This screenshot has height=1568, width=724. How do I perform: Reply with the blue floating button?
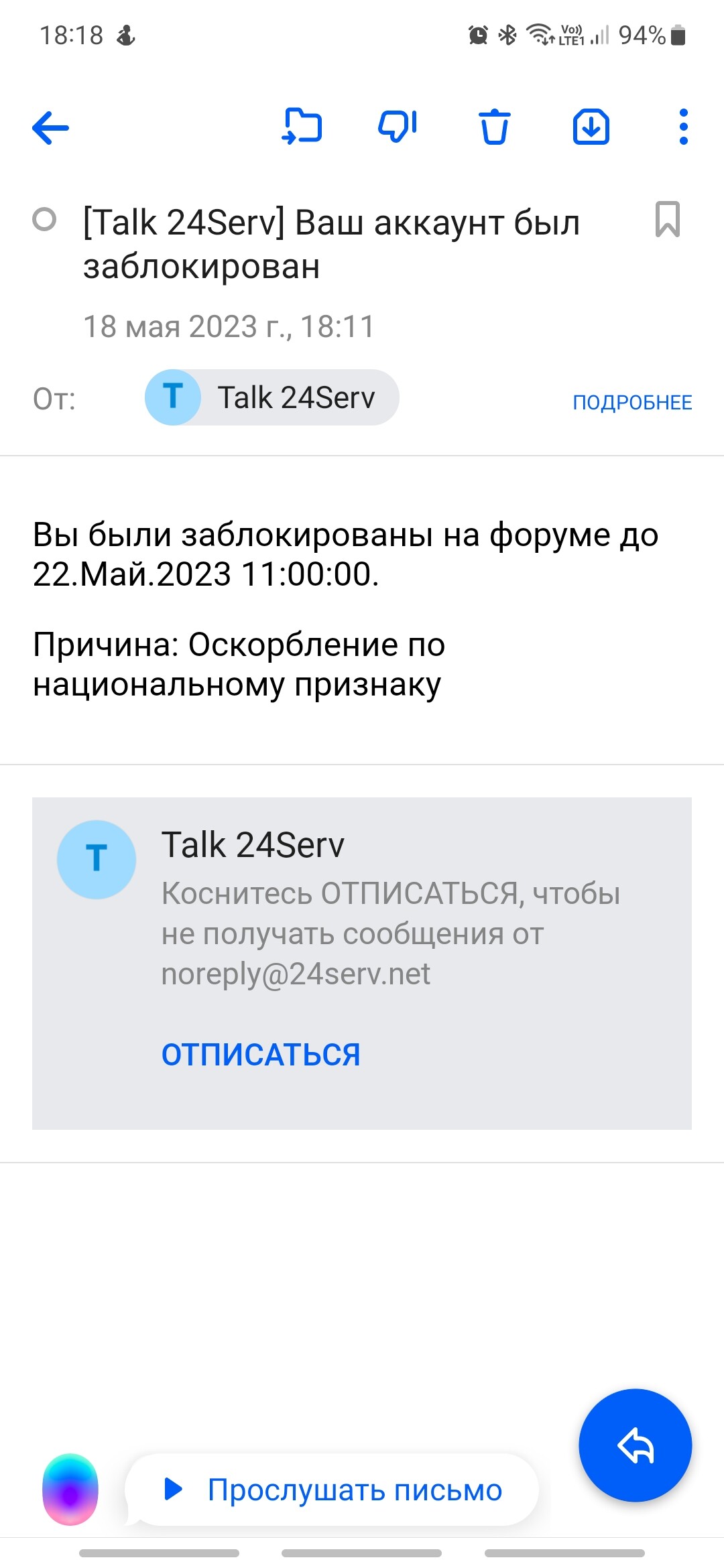click(x=636, y=1445)
